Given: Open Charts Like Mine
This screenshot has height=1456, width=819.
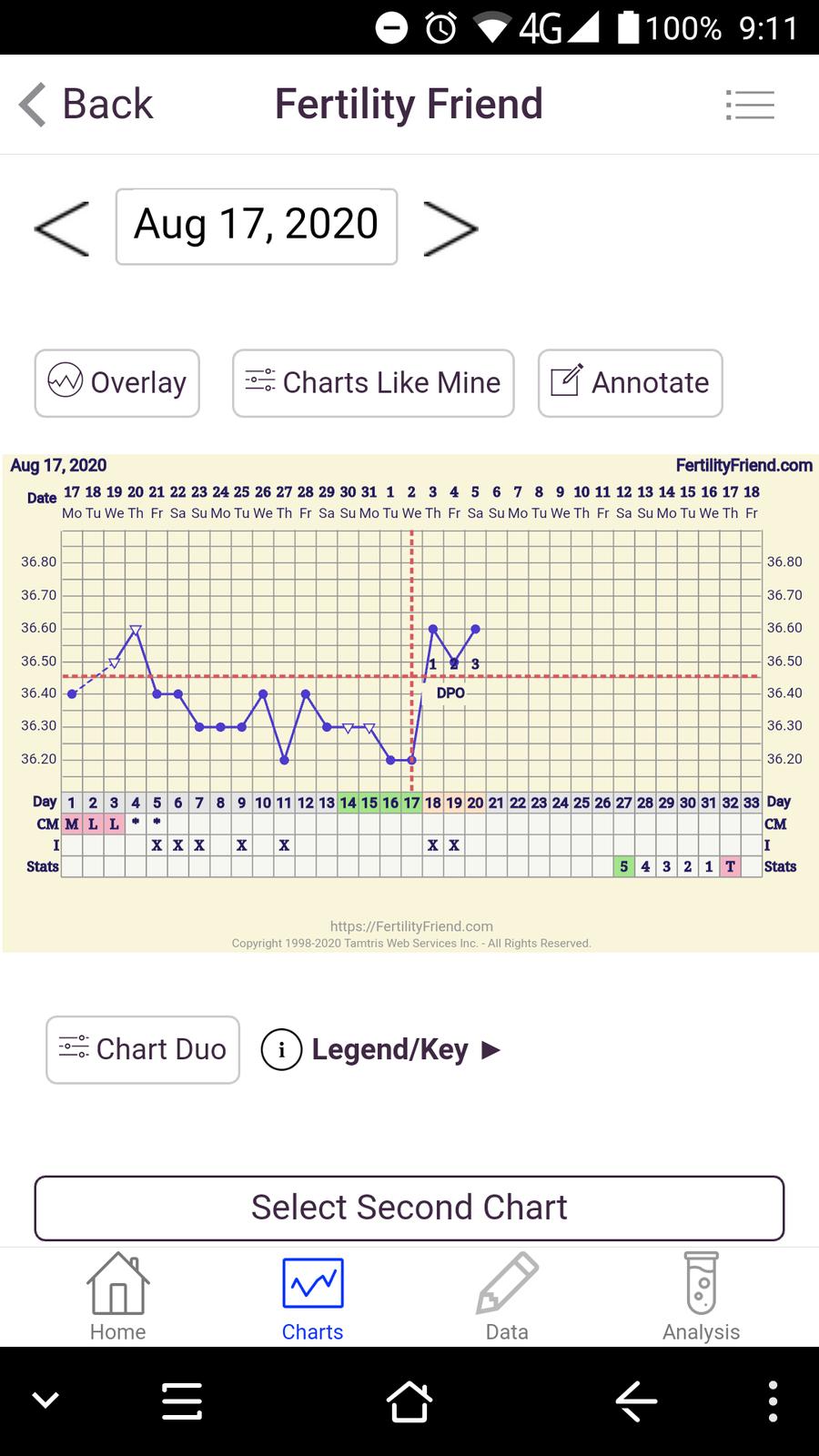Looking at the screenshot, I should 373,383.
